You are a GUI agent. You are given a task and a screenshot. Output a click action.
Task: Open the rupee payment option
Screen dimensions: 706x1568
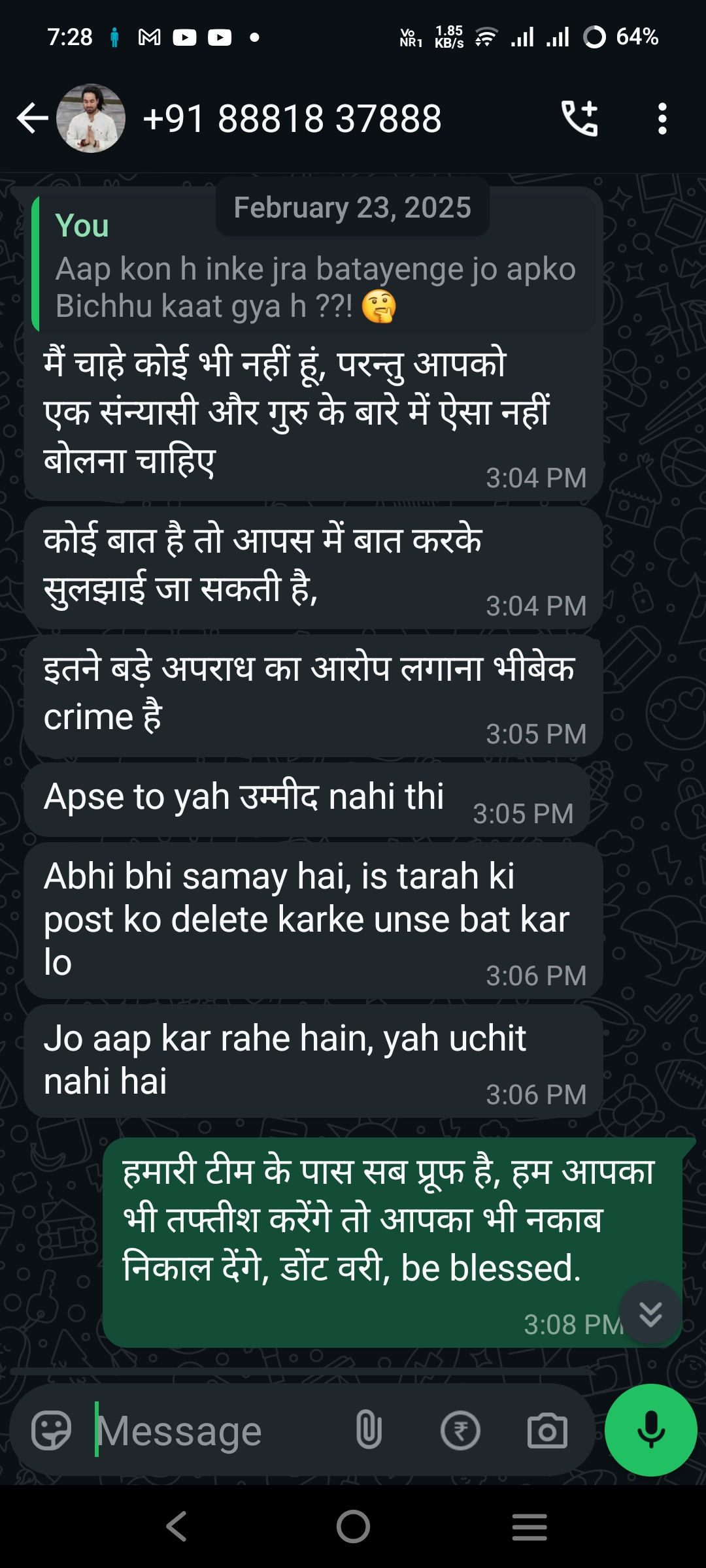click(460, 1430)
